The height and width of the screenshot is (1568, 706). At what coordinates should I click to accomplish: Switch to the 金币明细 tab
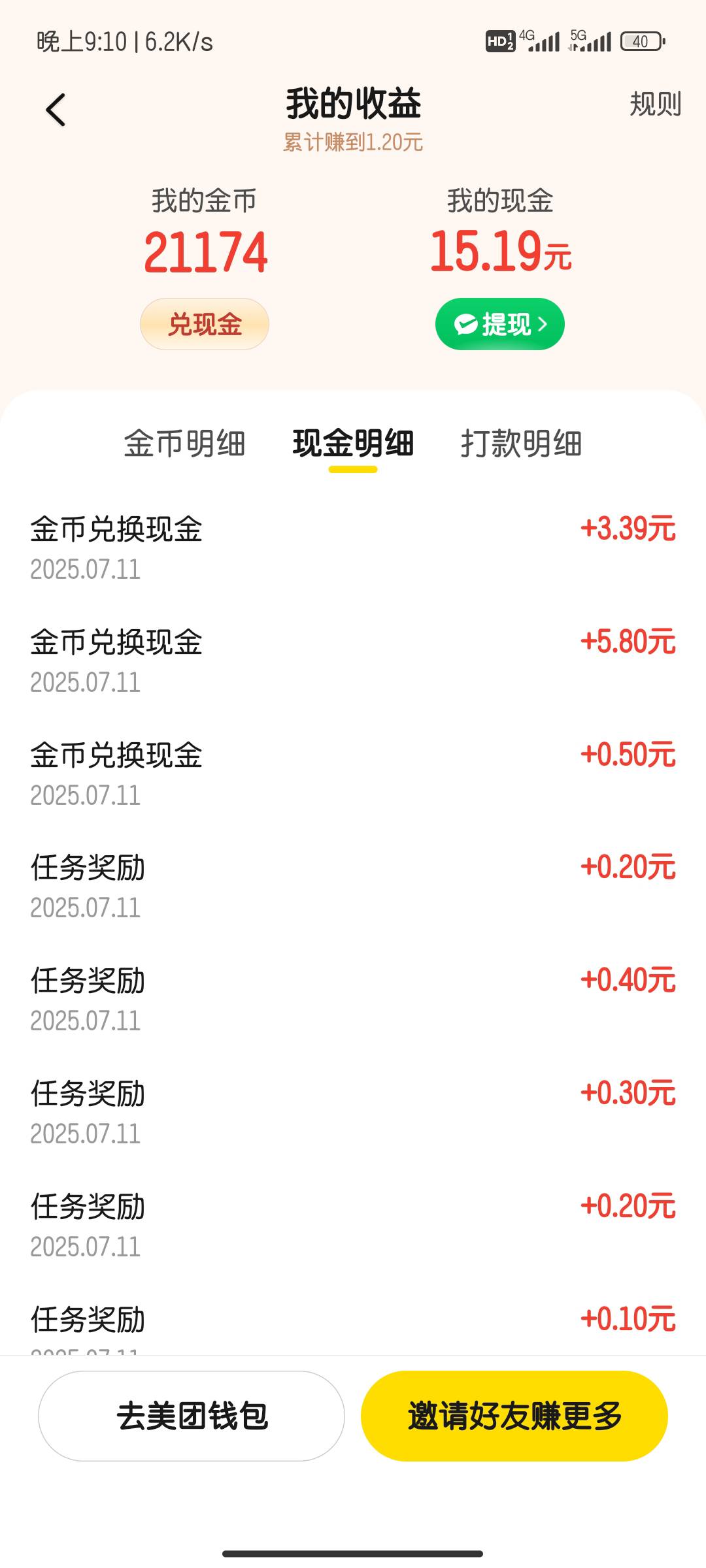click(184, 444)
